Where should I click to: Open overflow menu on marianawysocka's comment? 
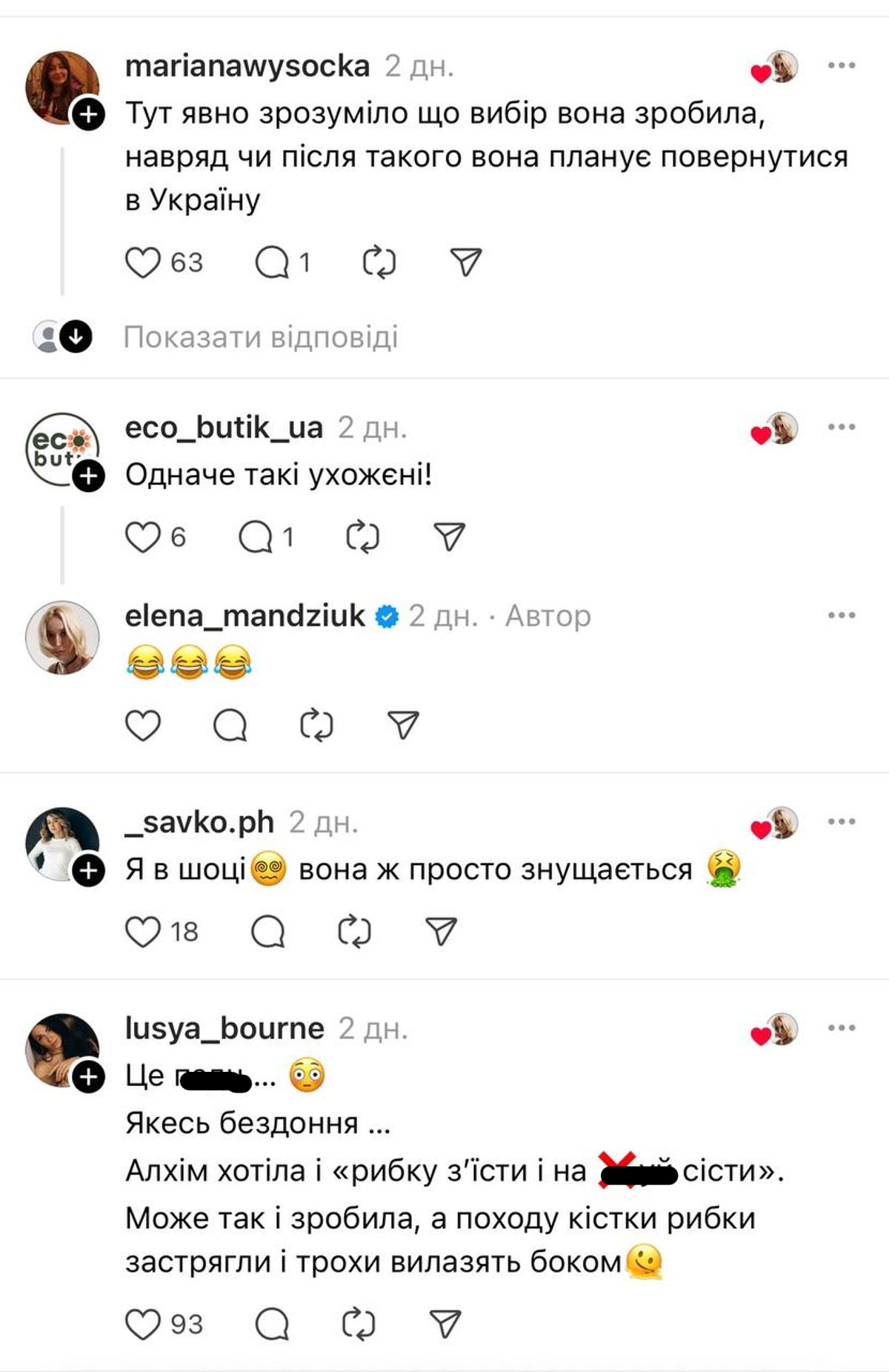(x=842, y=66)
